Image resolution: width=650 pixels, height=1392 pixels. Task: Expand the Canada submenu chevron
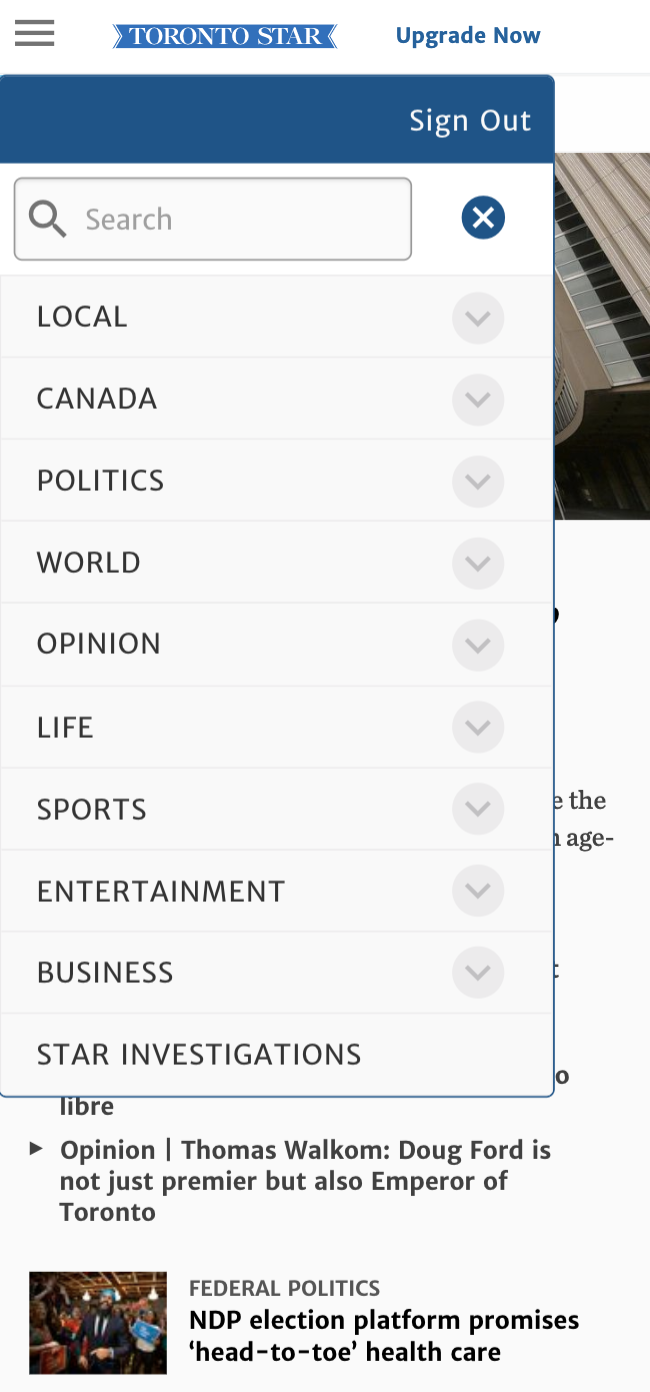click(x=478, y=399)
